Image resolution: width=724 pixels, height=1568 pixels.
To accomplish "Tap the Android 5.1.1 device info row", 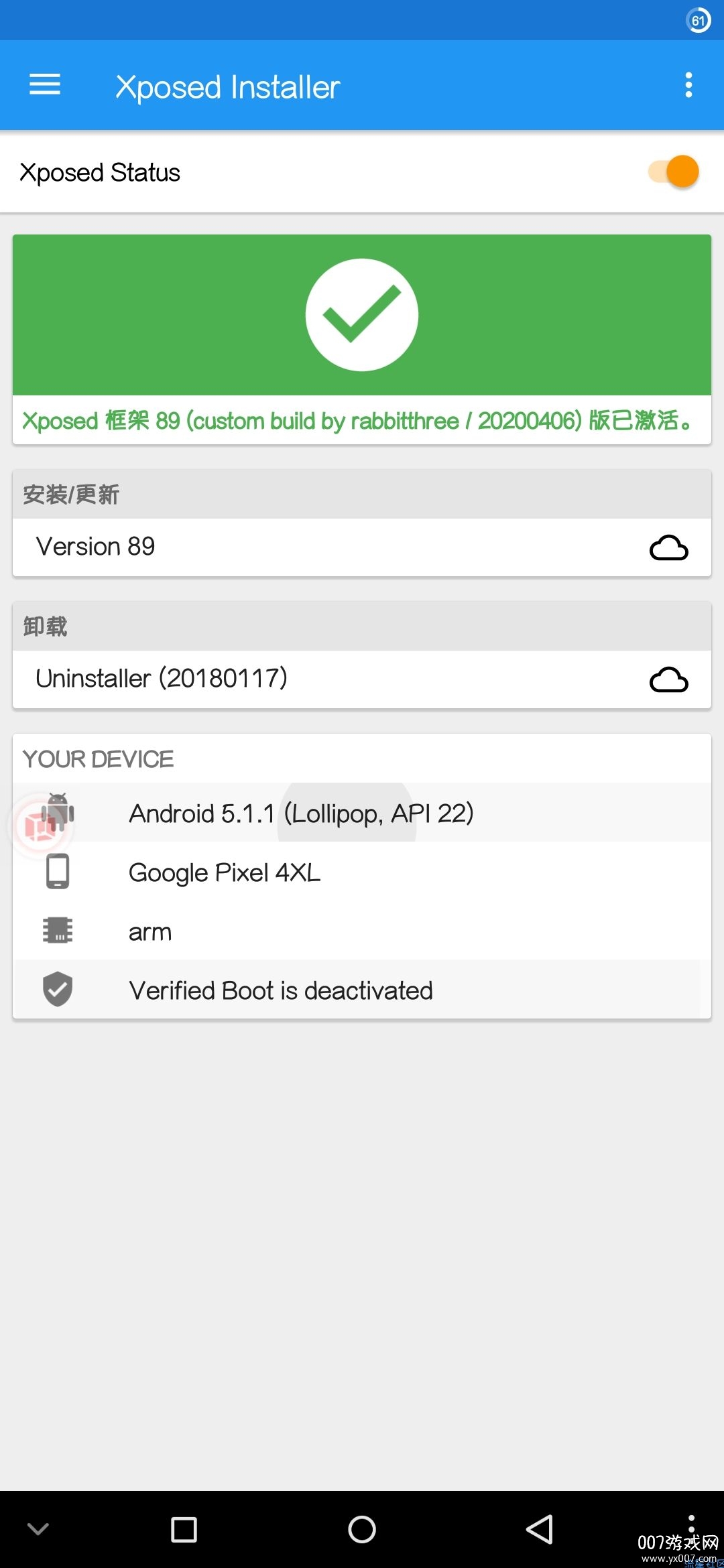I will pyautogui.click(x=362, y=813).
